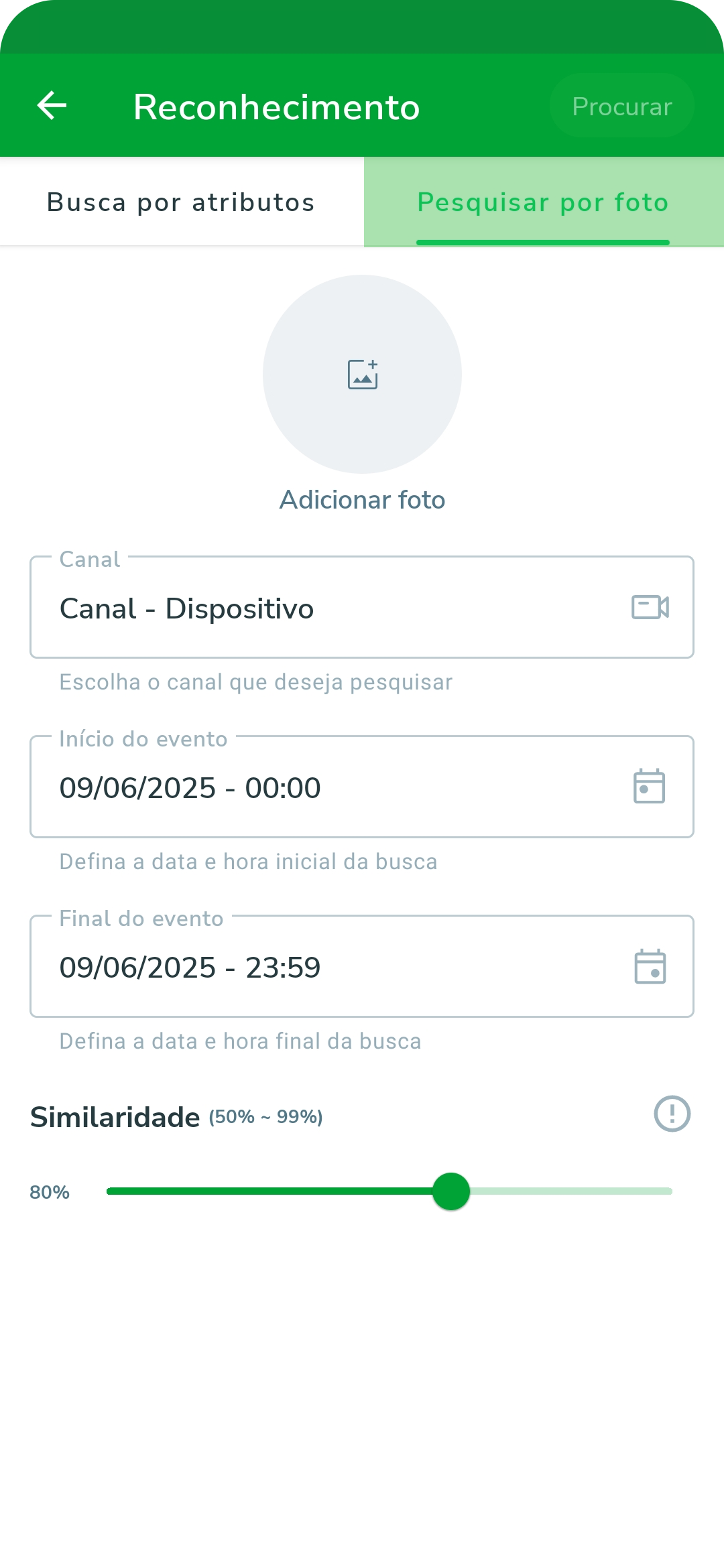Tap the Procurar button
The image size is (724, 1568).
621,106
